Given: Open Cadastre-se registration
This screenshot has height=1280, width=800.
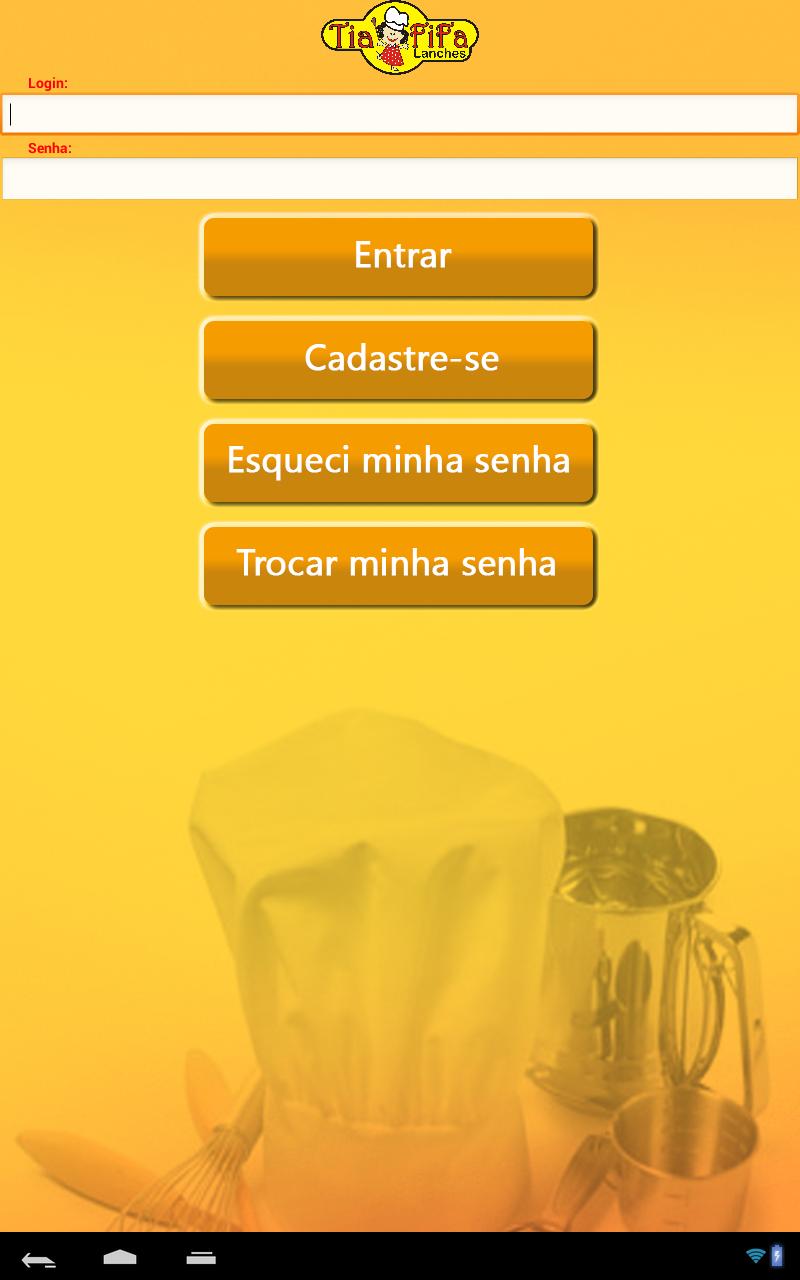Looking at the screenshot, I should 399,359.
